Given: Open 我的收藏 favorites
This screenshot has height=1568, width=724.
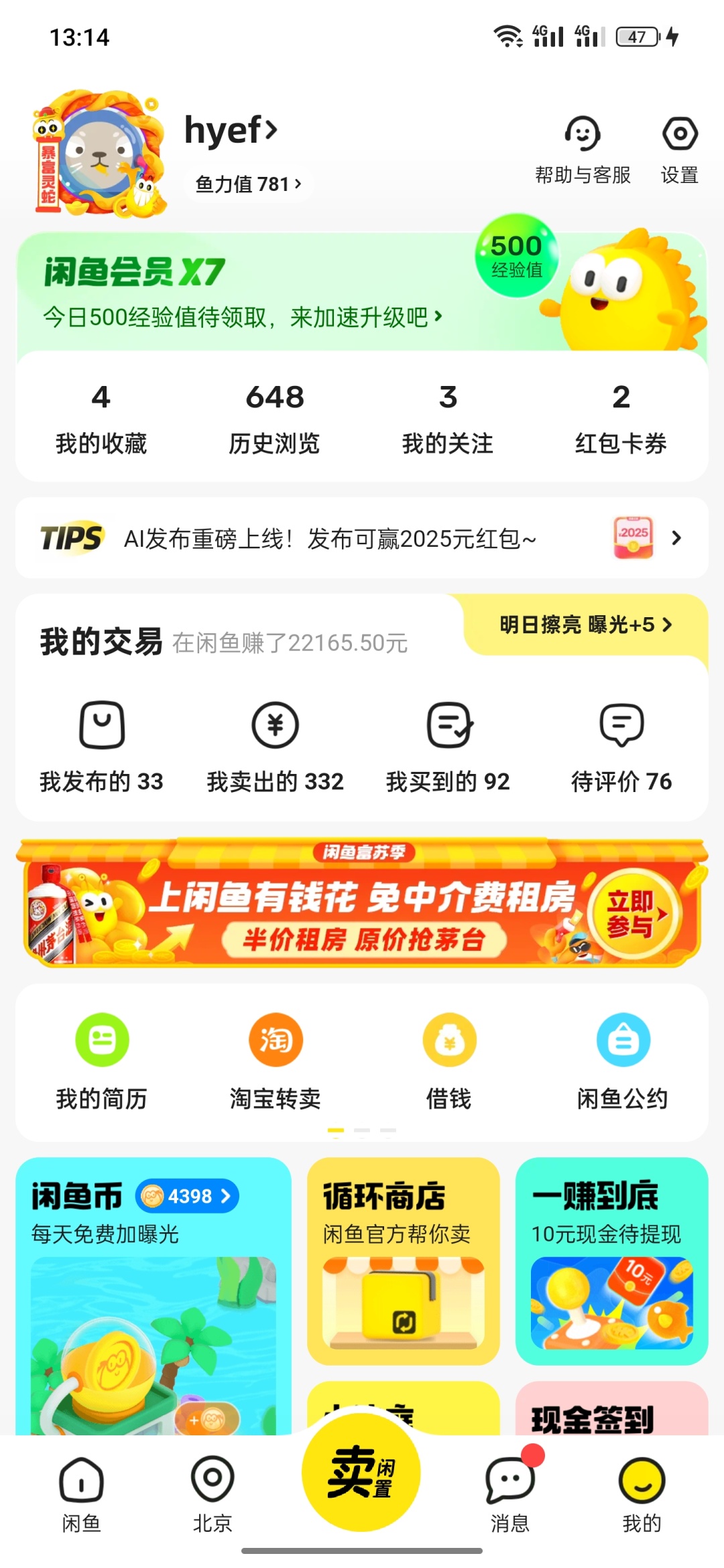Looking at the screenshot, I should pos(101,417).
